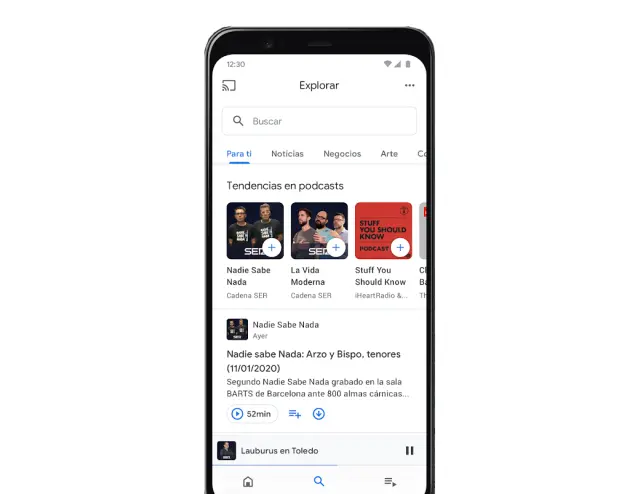
Task: Open the overflow menu
Action: 409,86
